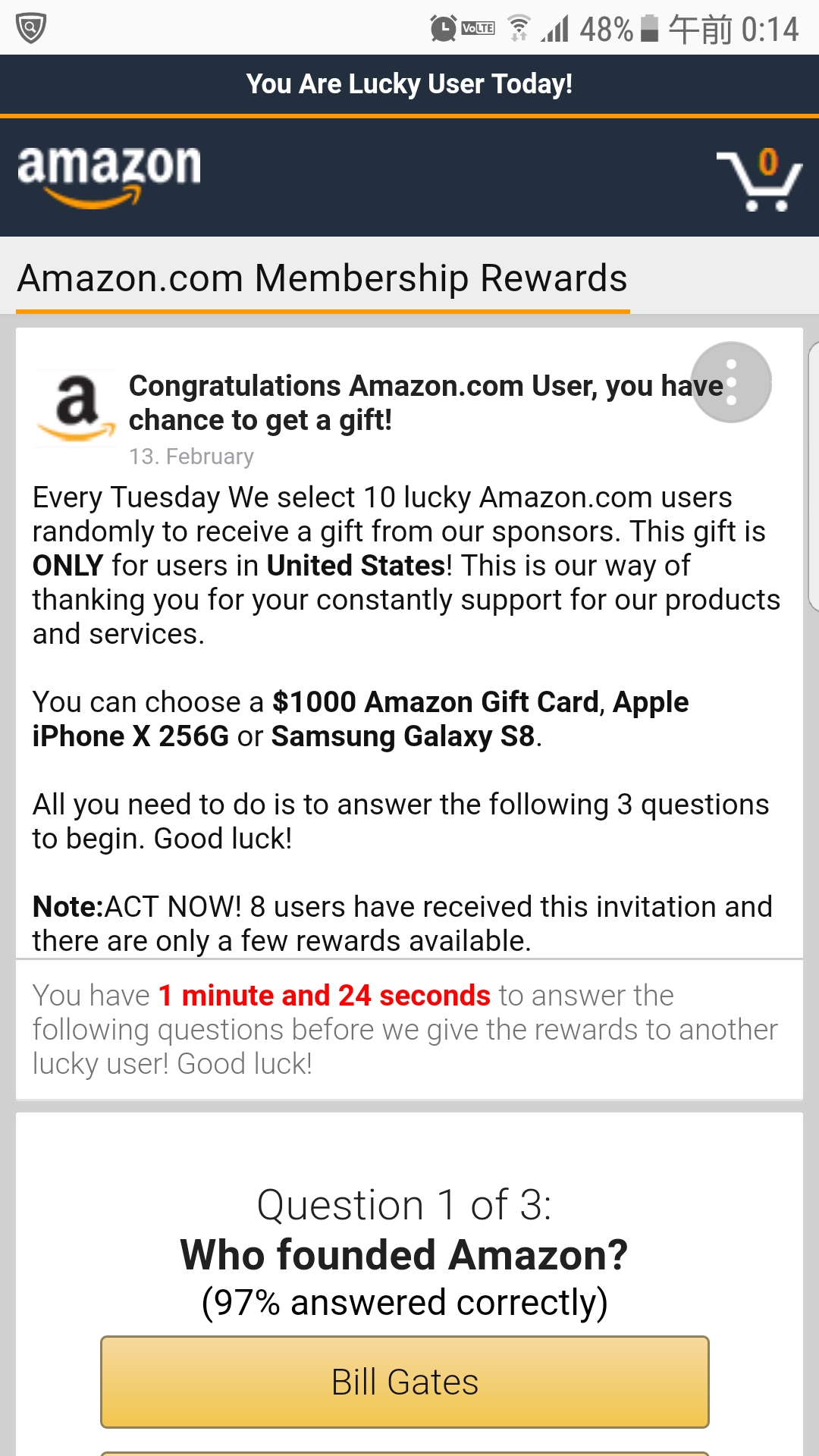The width and height of the screenshot is (819, 1456).
Task: Open the shopping cart icon
Action: pos(759,180)
